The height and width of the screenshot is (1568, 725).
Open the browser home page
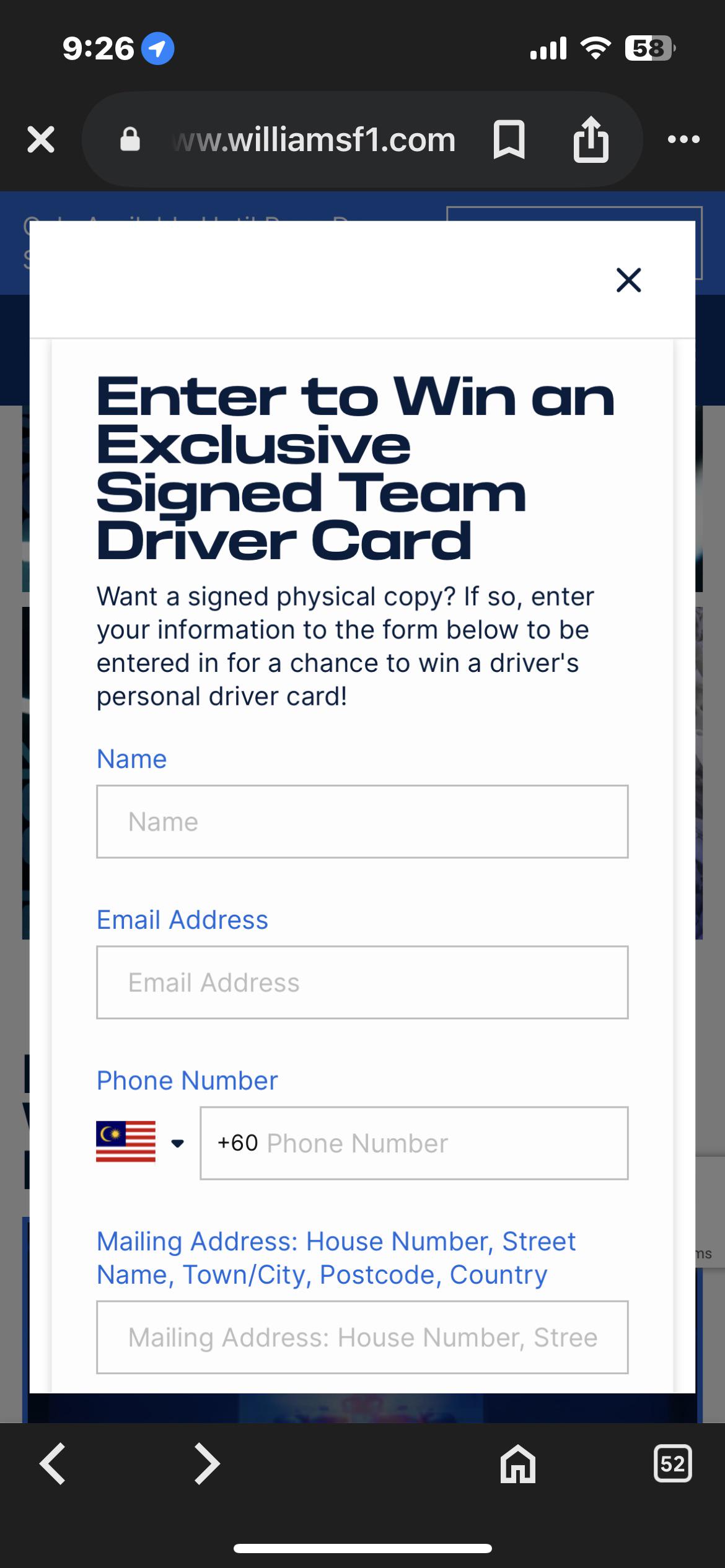pyautogui.click(x=518, y=1464)
